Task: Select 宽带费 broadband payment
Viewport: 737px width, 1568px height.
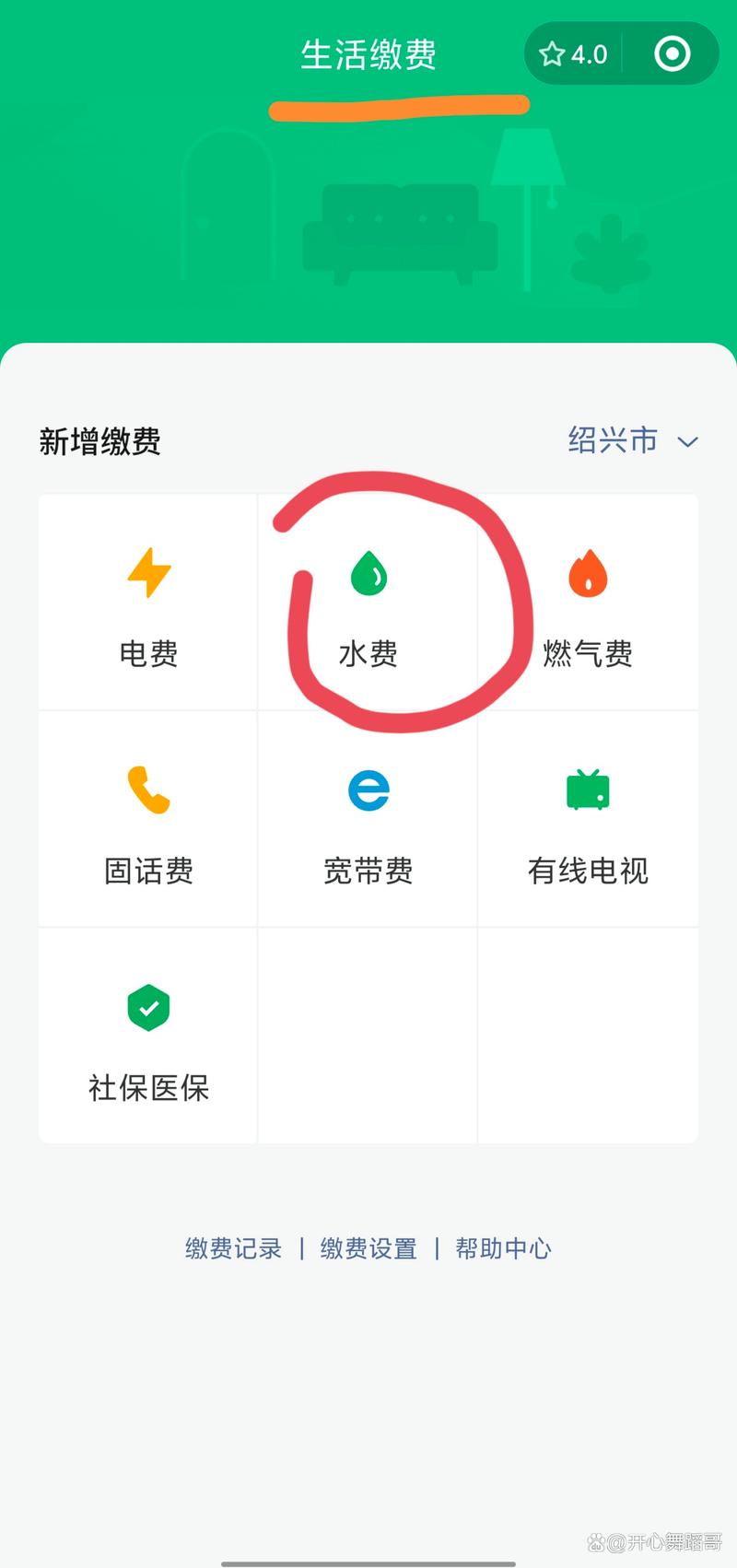Action: tap(368, 820)
